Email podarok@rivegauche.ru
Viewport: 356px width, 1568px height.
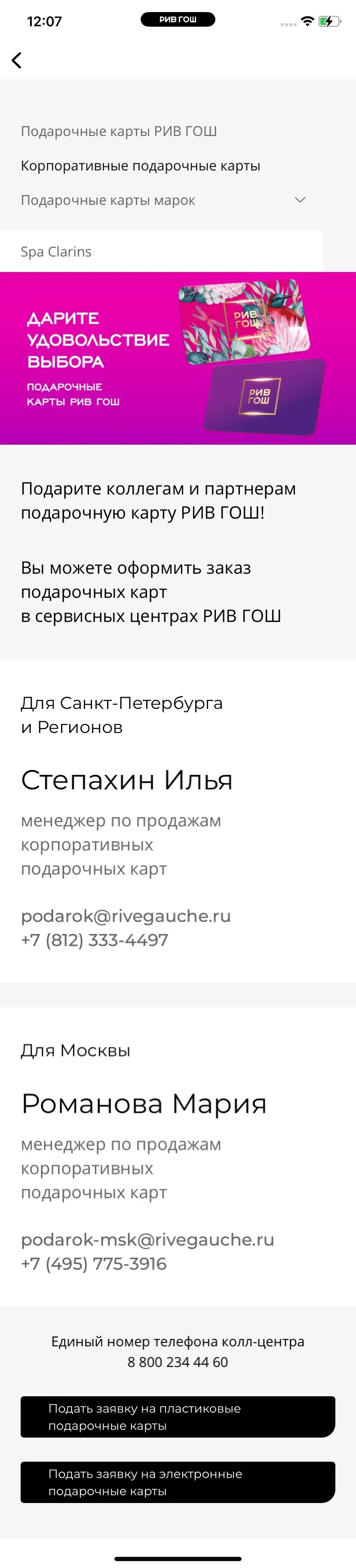point(126,915)
